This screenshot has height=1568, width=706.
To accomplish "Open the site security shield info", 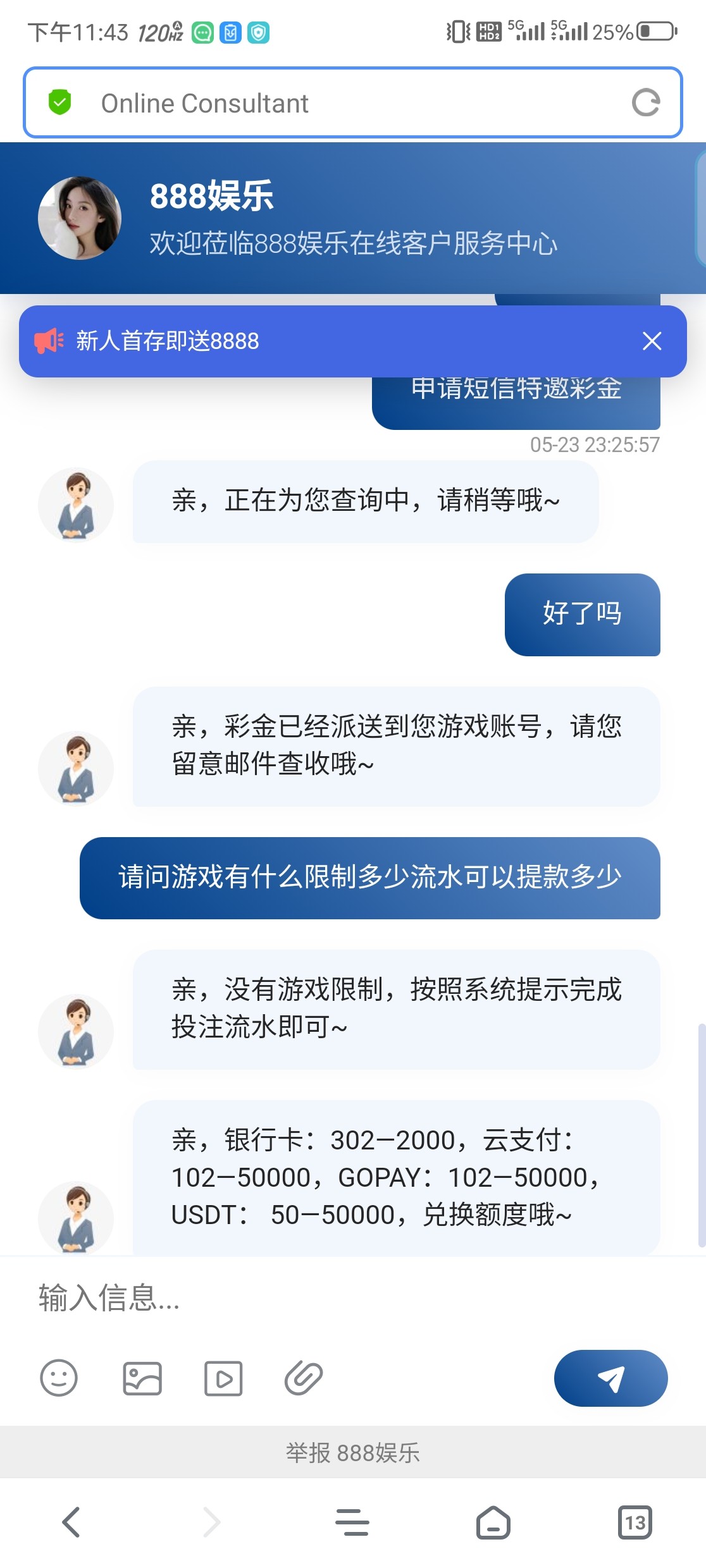I will coord(60,102).
